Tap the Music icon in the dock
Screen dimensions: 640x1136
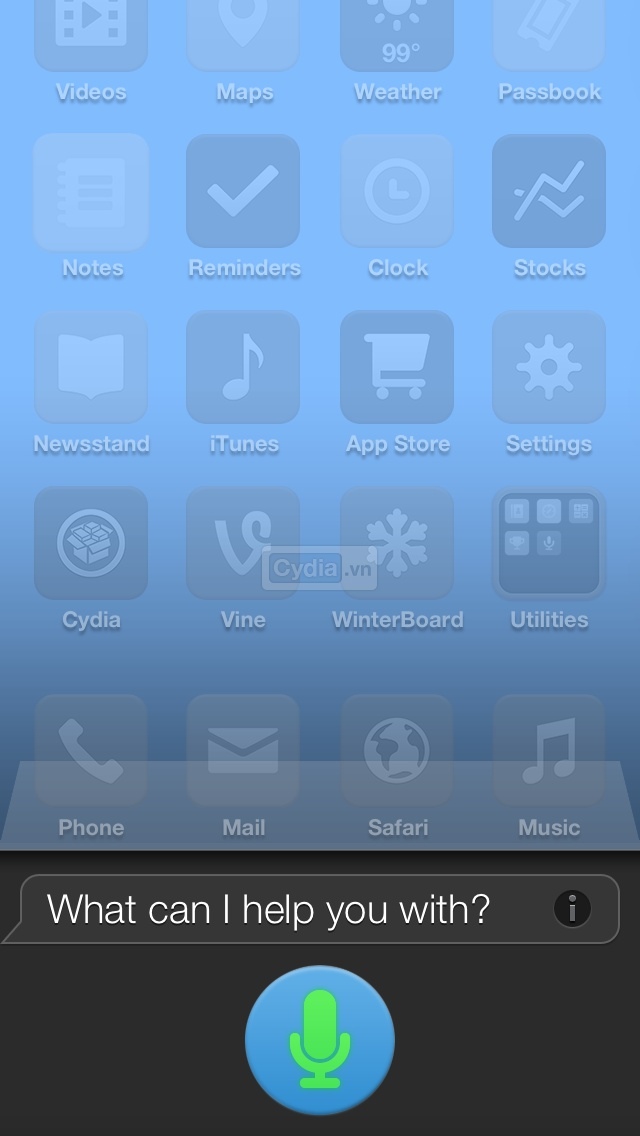548,751
